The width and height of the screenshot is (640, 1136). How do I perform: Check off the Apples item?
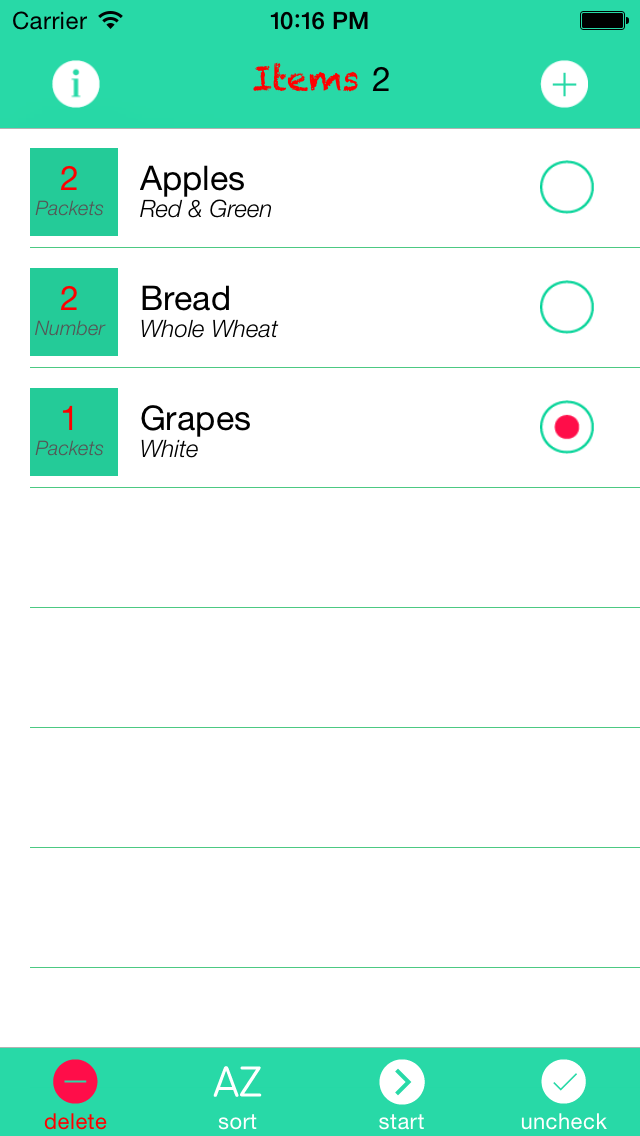click(x=567, y=188)
